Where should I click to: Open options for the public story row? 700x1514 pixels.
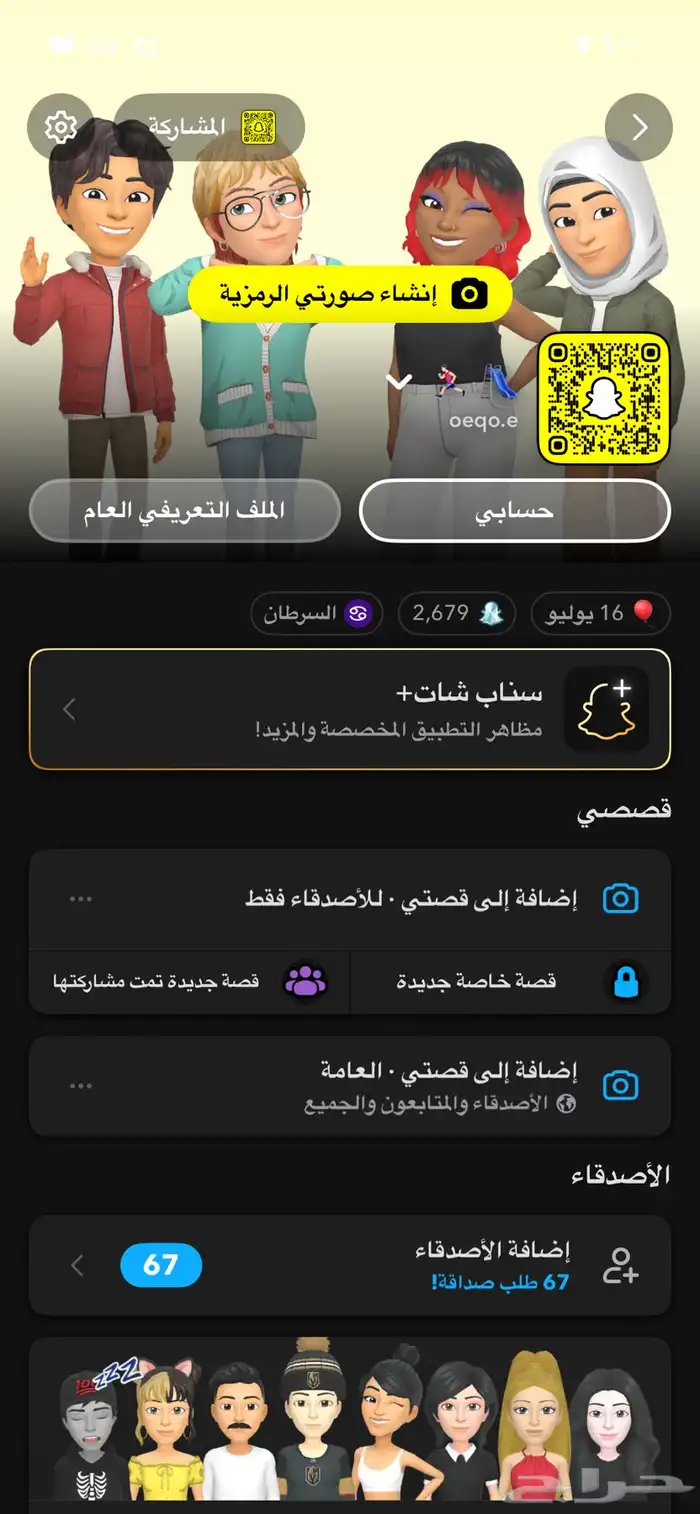tap(81, 1085)
